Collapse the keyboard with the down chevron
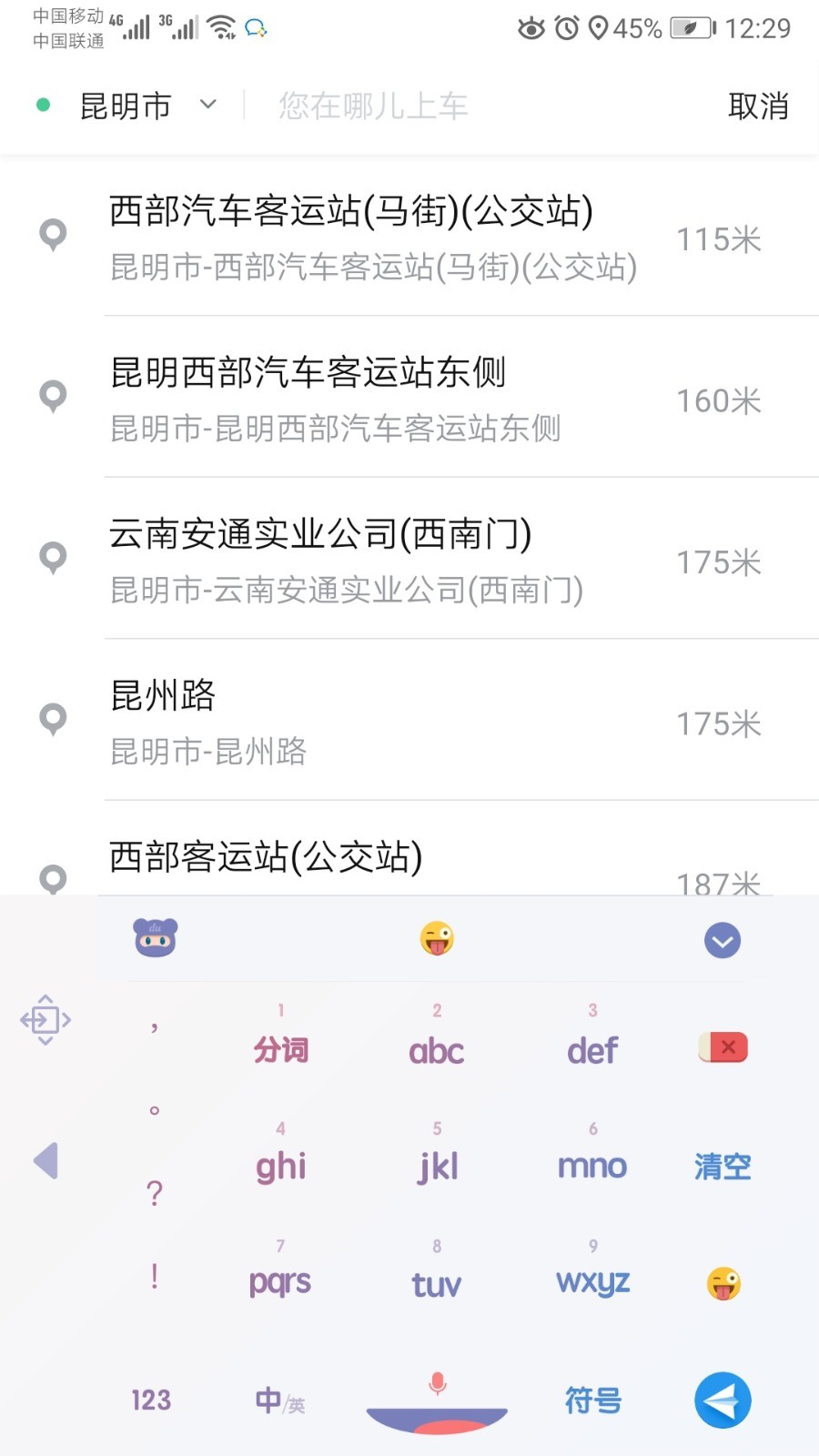This screenshot has width=819, height=1456. coord(722,940)
